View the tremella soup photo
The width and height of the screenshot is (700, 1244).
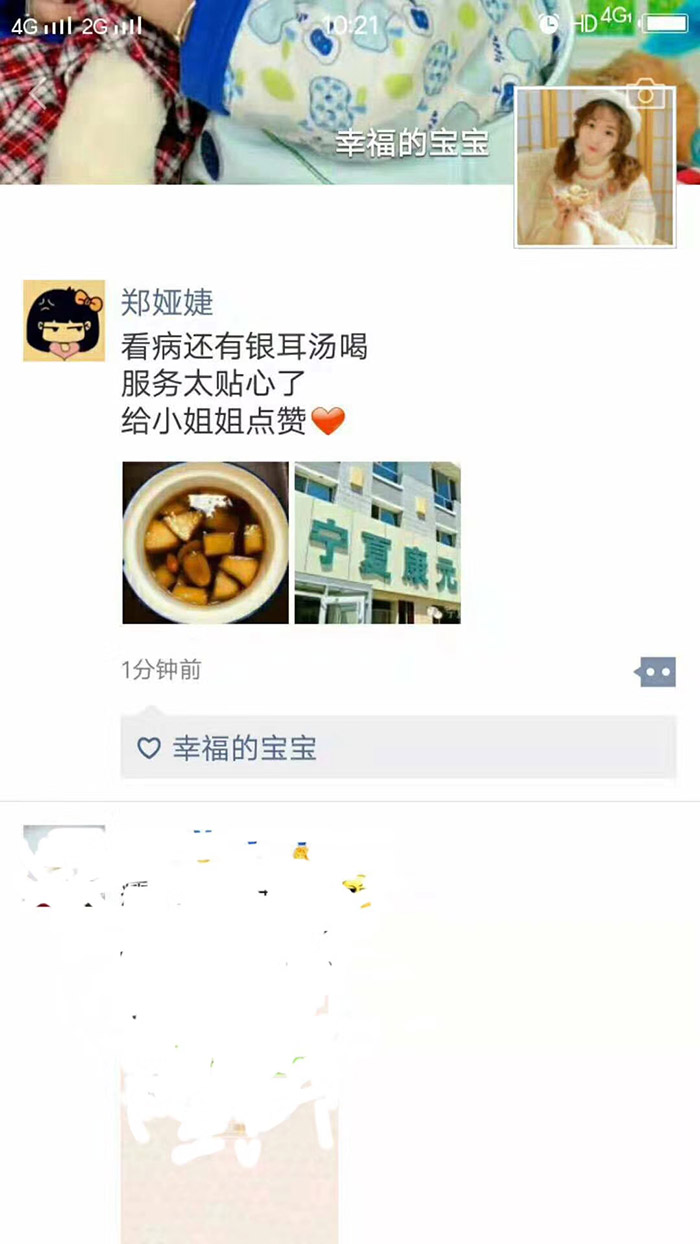(x=205, y=543)
